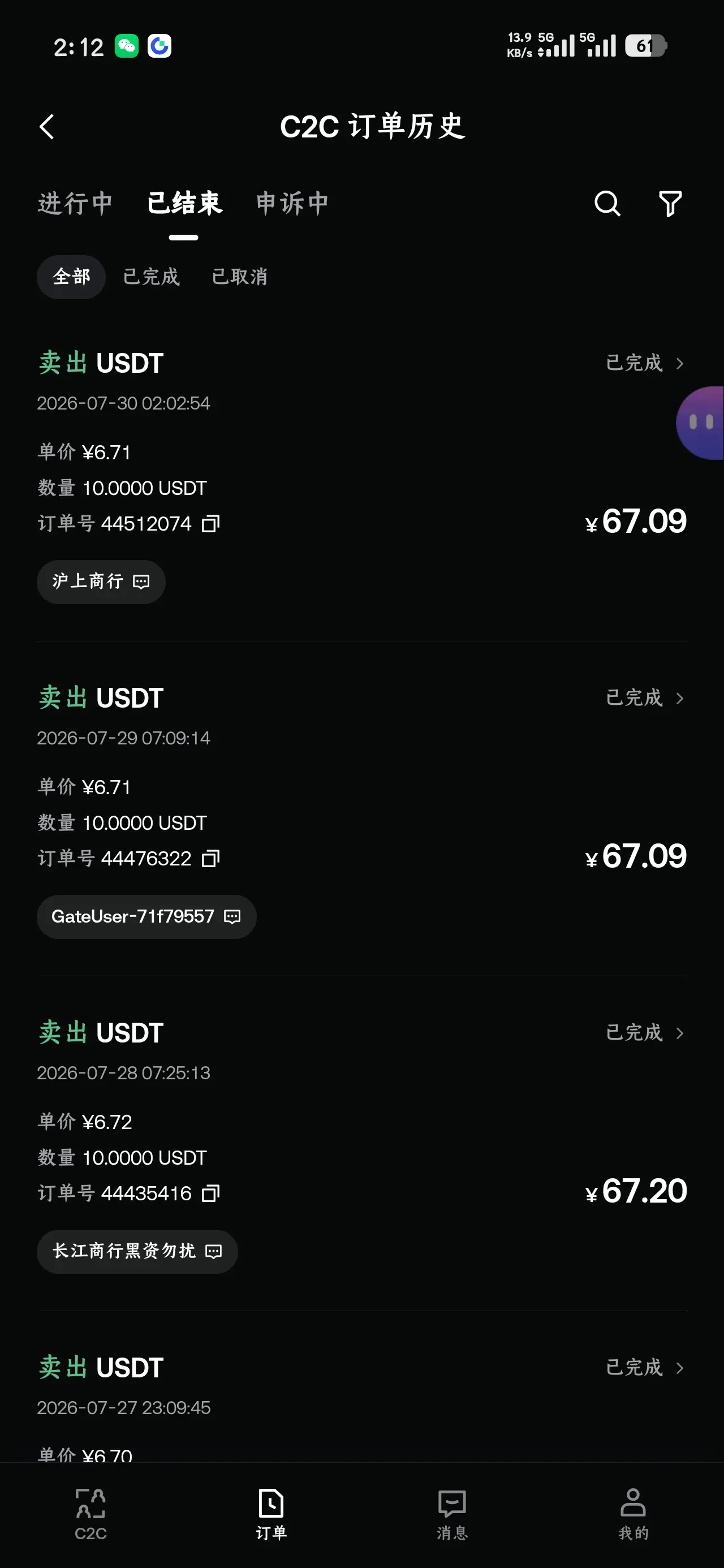Open order details dated 2026-07-28 07:25:13
The image size is (724, 1568).
click(645, 1033)
